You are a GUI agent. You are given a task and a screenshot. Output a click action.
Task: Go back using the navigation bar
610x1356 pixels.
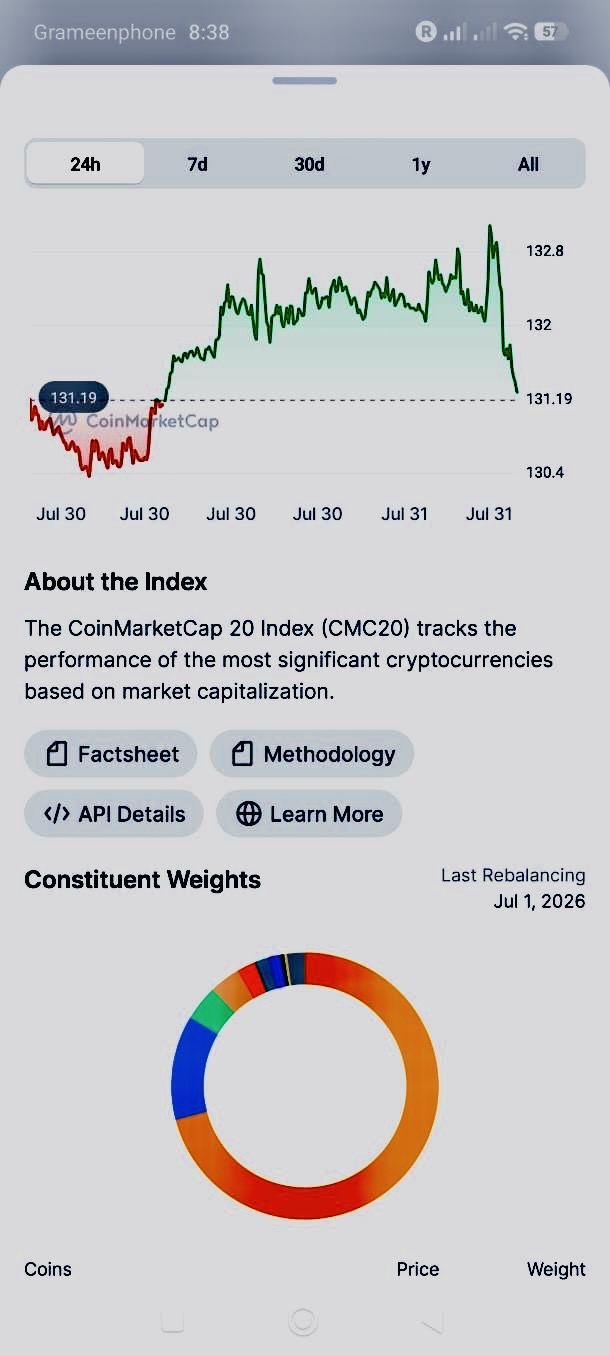tap(432, 1323)
